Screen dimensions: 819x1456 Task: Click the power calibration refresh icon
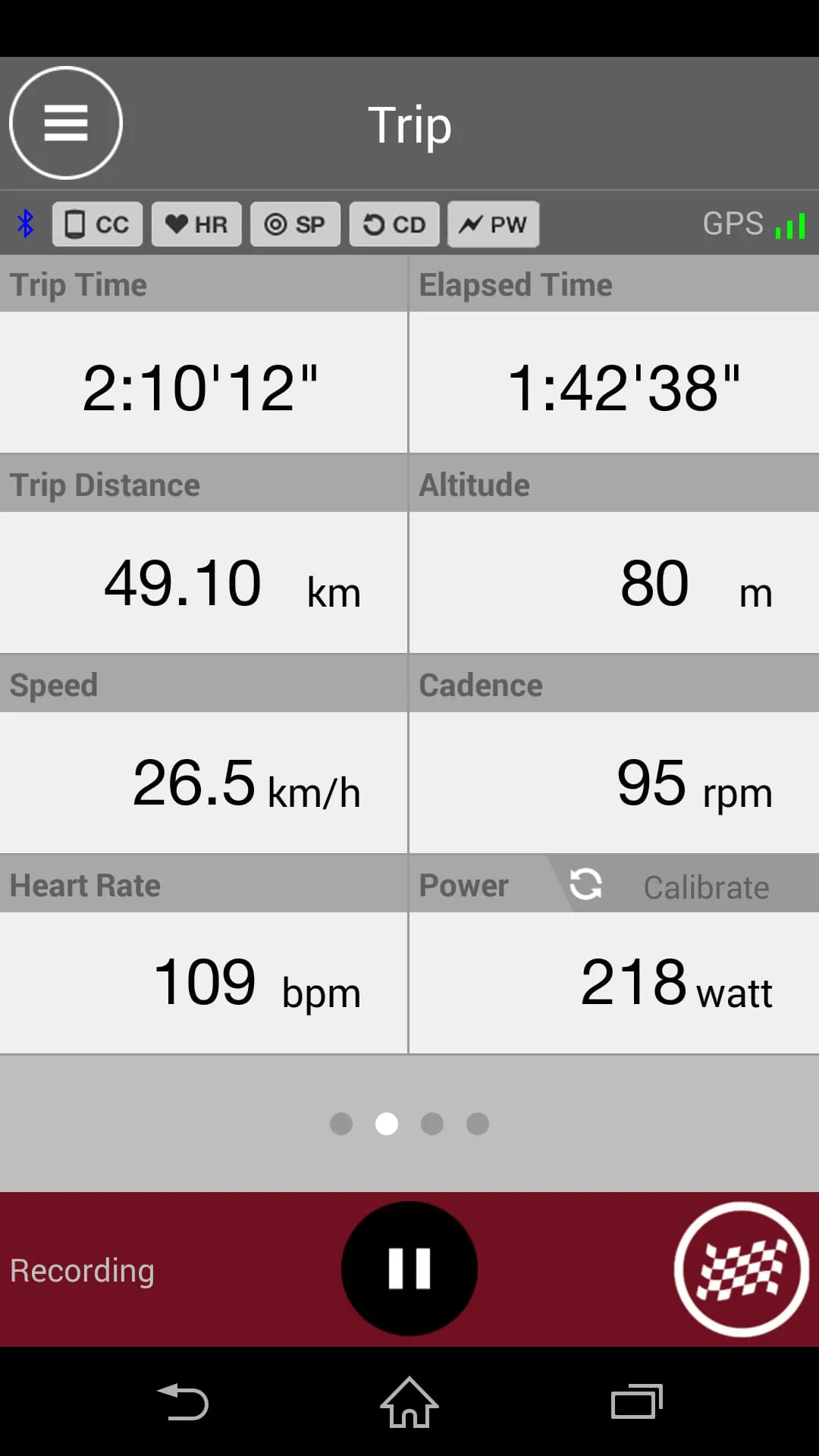tap(585, 884)
